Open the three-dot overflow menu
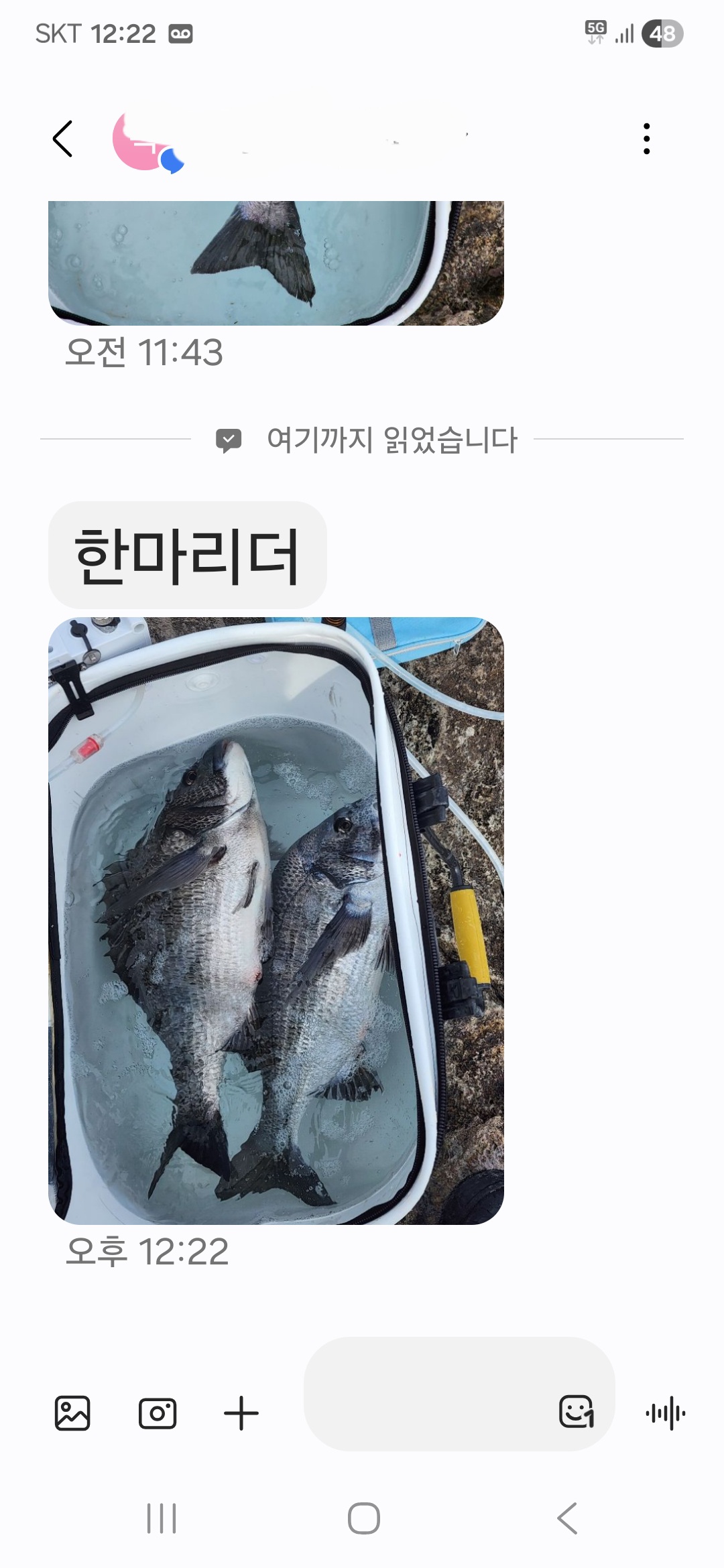Viewport: 724px width, 1568px height. (646, 139)
